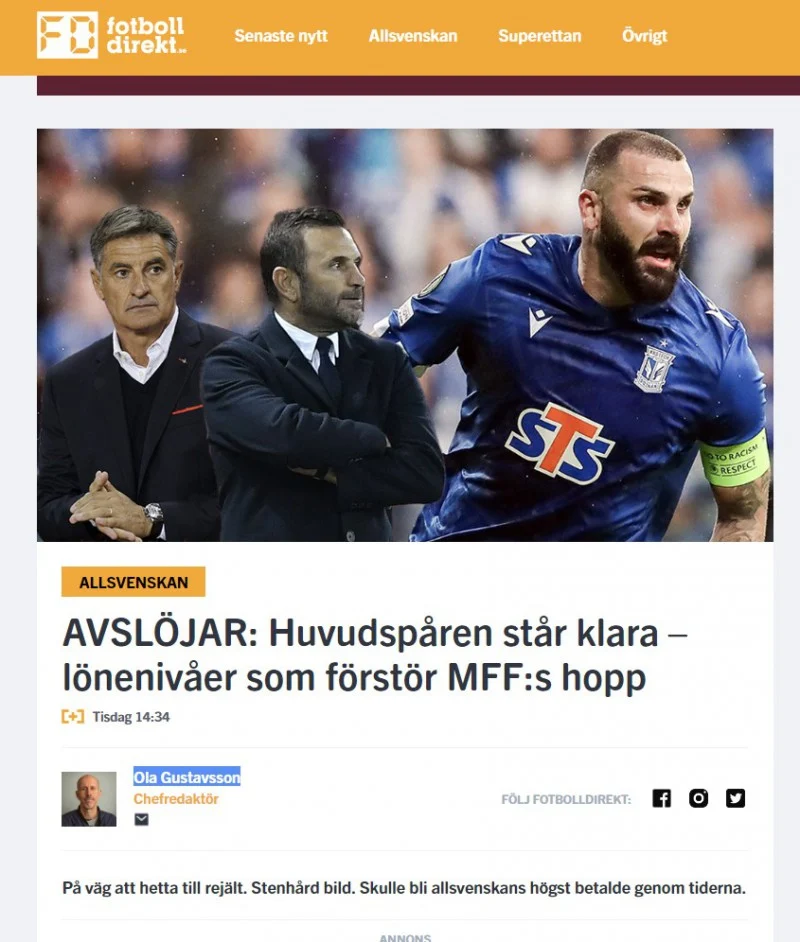Follow Fotbolldirekt on Facebook
This screenshot has height=942, width=800.
point(661,798)
